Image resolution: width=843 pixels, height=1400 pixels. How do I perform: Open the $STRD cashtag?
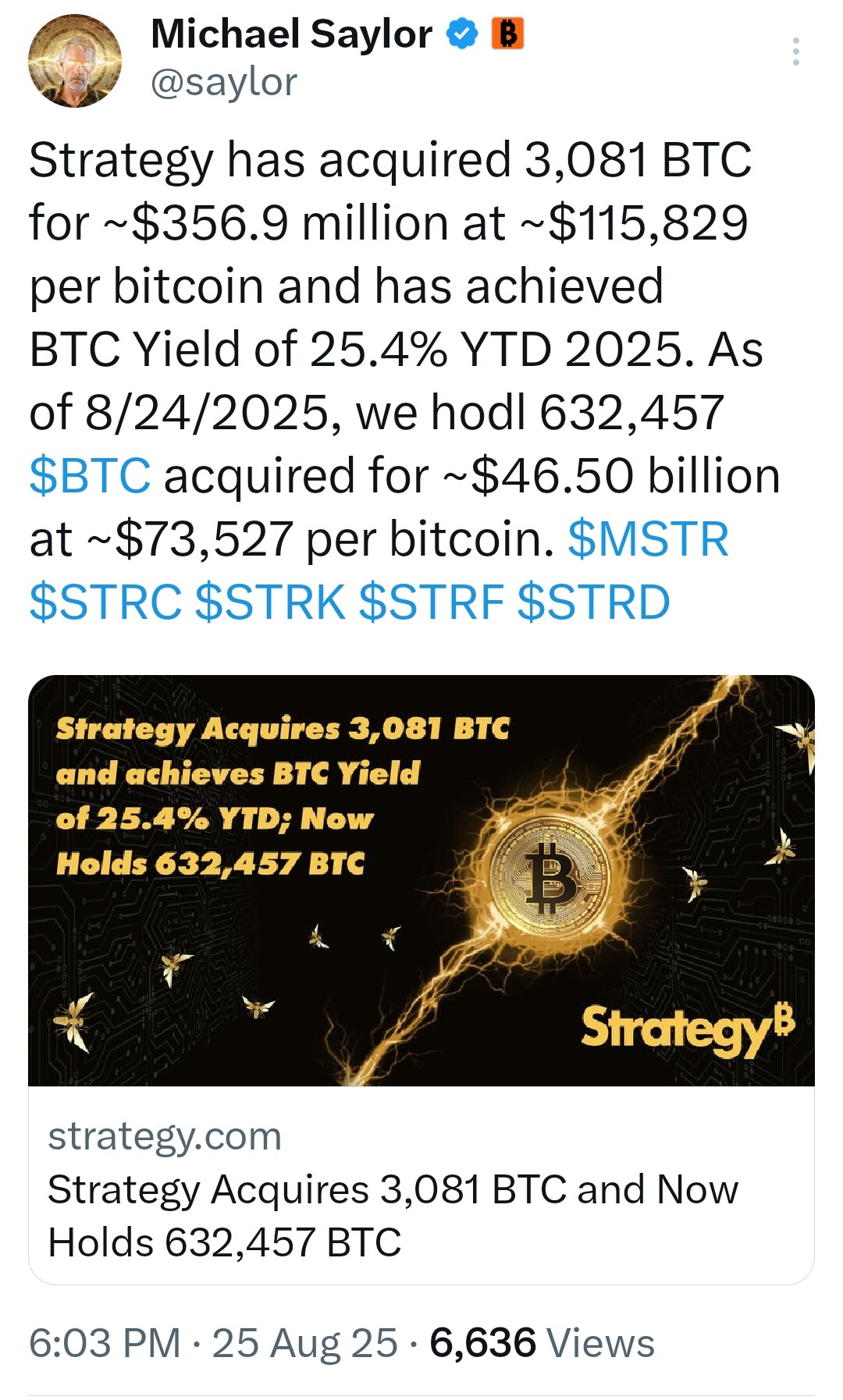click(x=593, y=602)
